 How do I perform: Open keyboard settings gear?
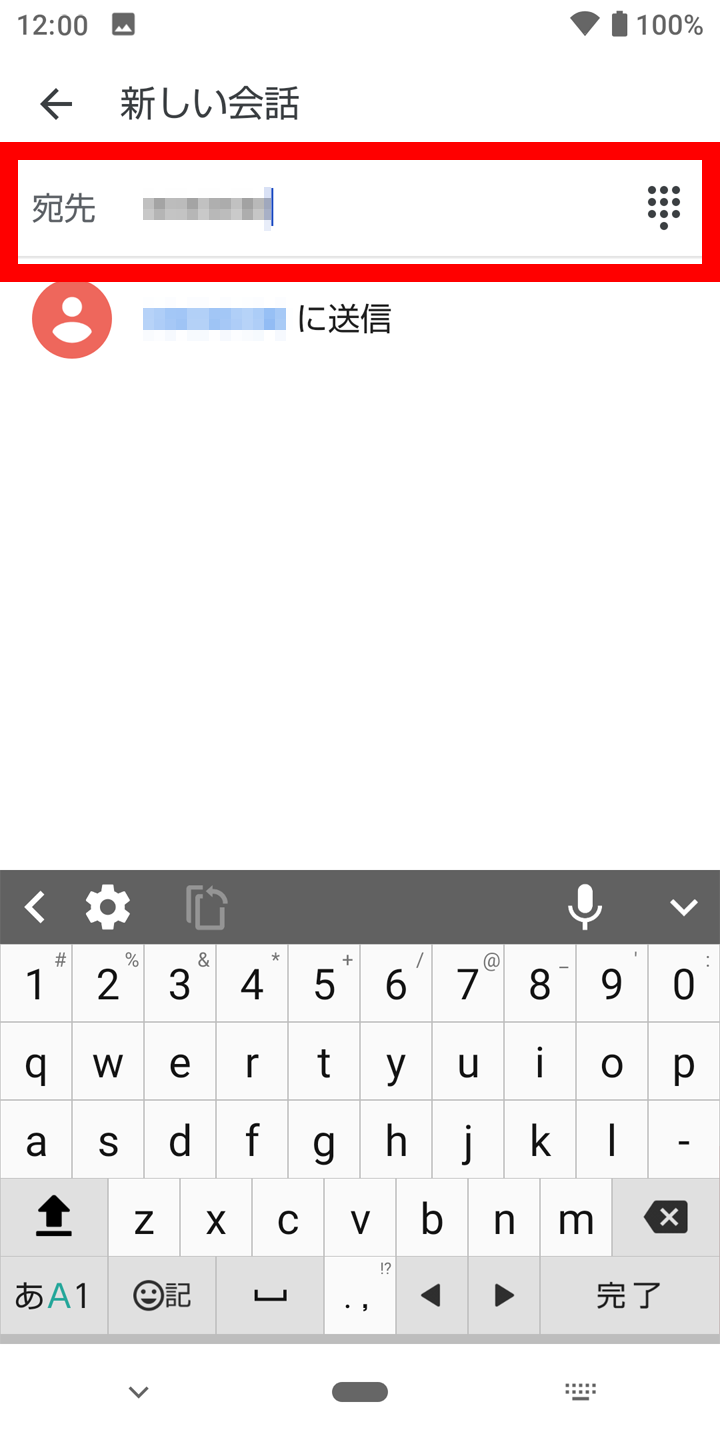108,907
